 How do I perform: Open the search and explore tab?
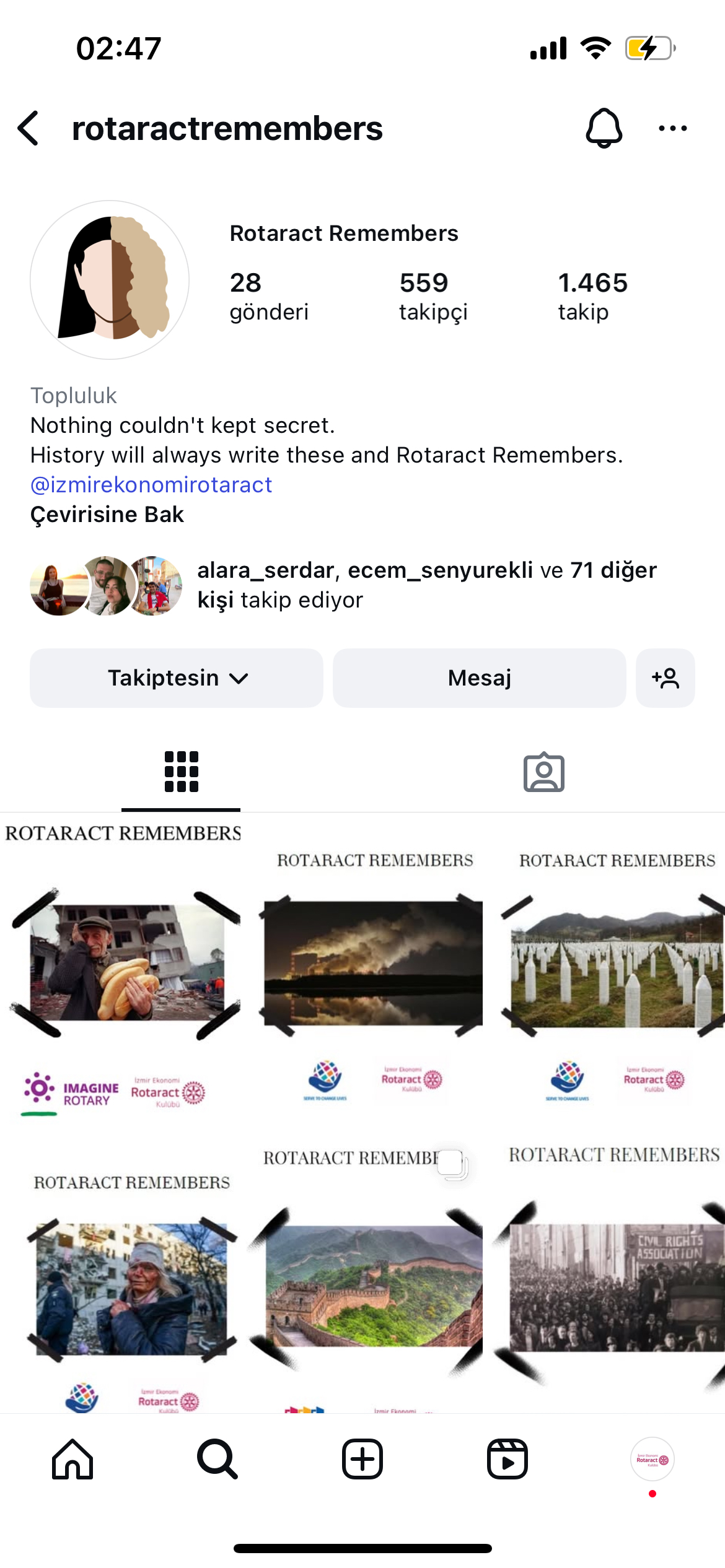click(x=217, y=1459)
